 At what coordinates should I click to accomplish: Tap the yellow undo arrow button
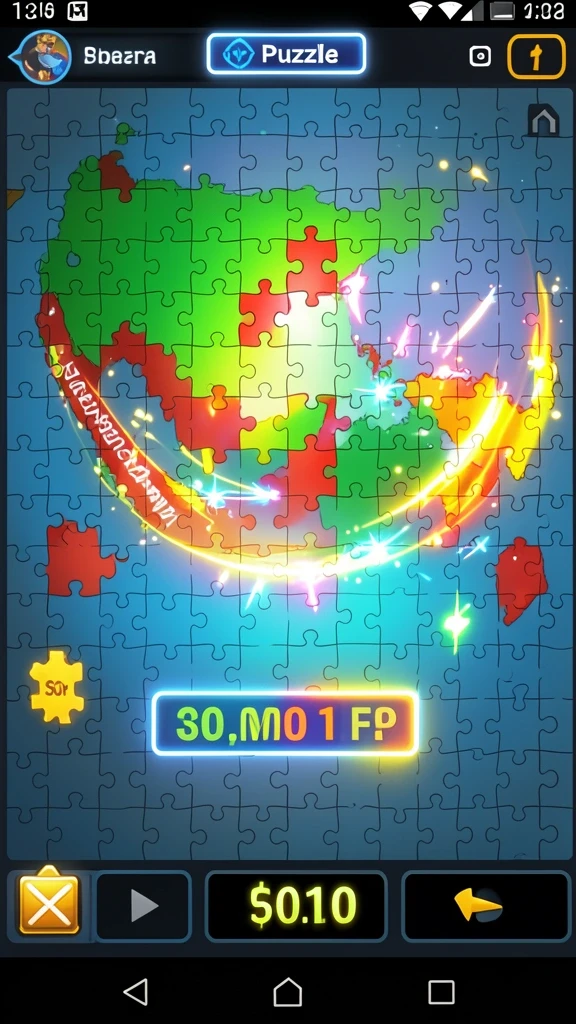coord(486,906)
